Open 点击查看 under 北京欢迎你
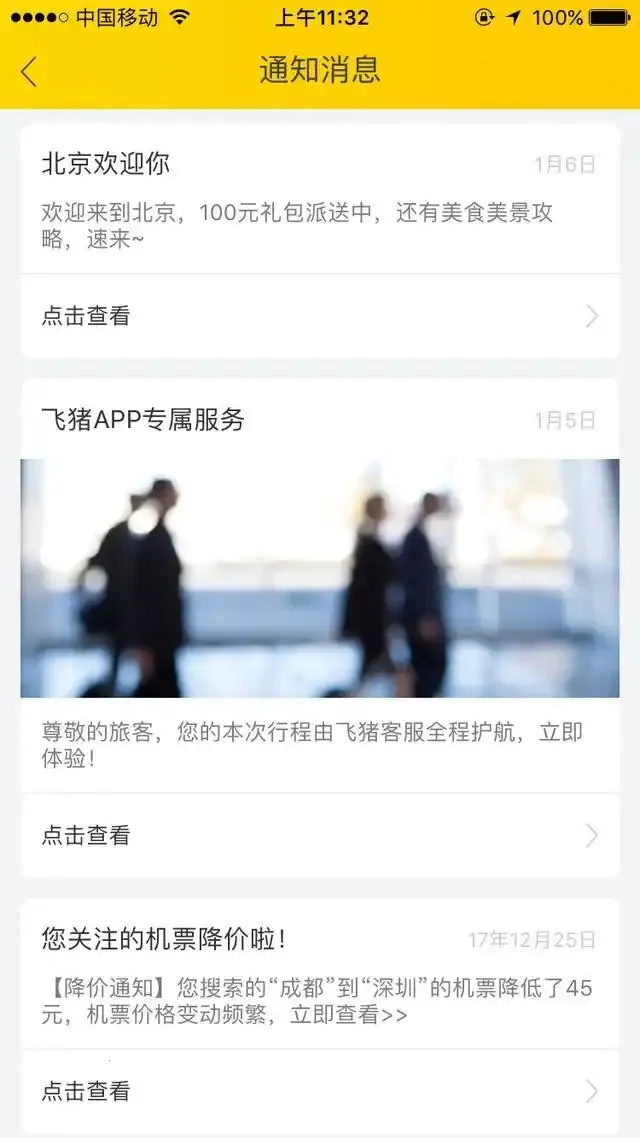This screenshot has width=640, height=1138. [x=320, y=316]
